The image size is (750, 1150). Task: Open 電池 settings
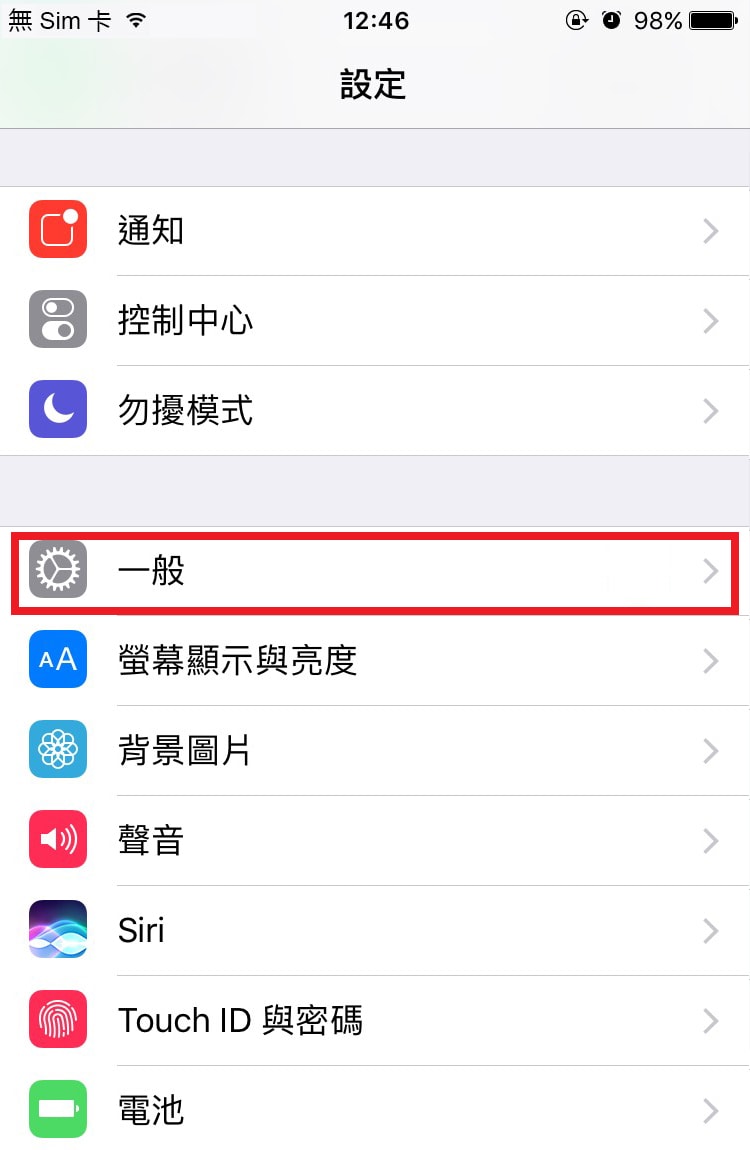coord(375,1109)
